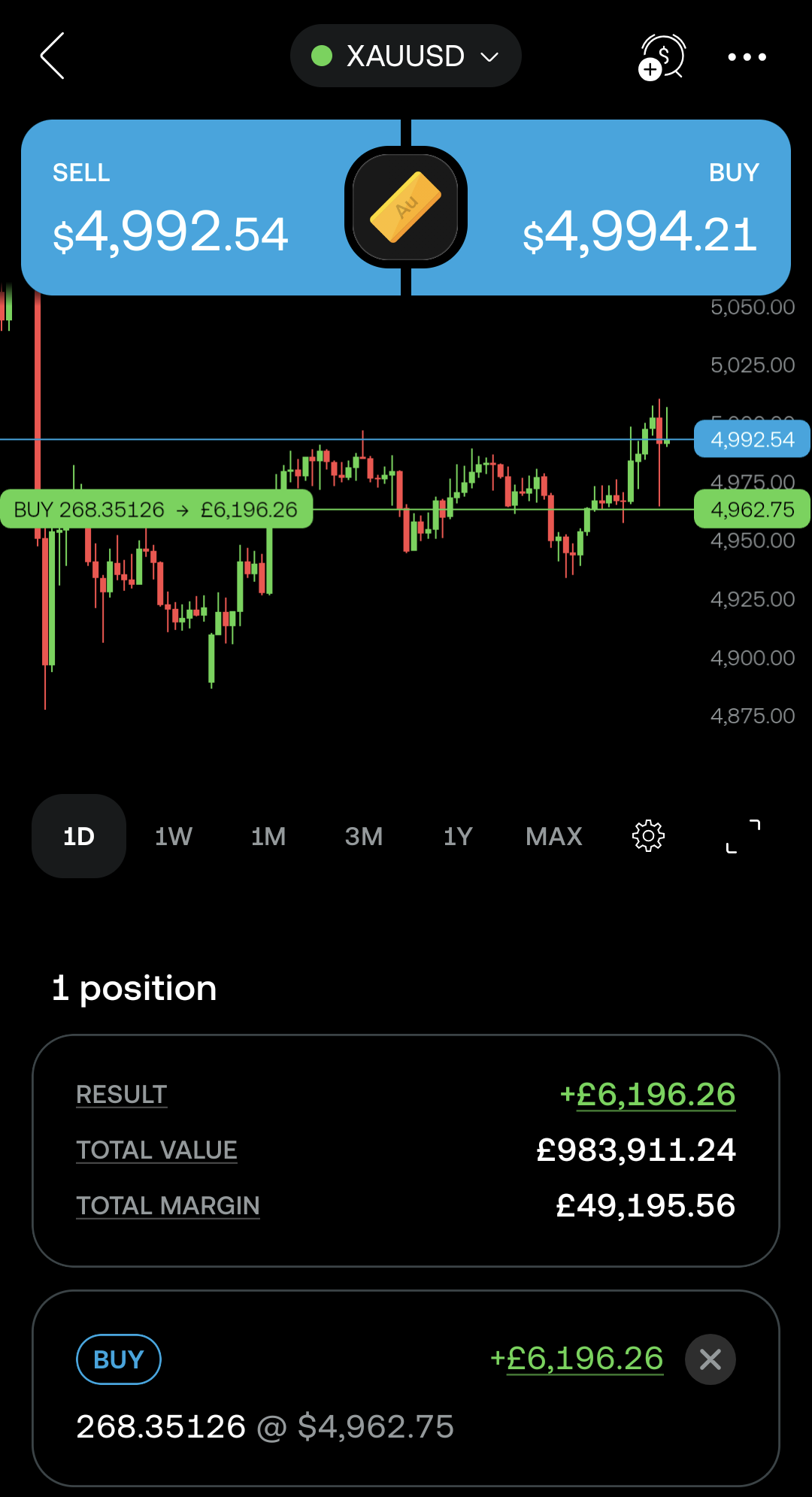The width and height of the screenshot is (812, 1497).
Task: Show the MAX chart range
Action: tap(554, 836)
